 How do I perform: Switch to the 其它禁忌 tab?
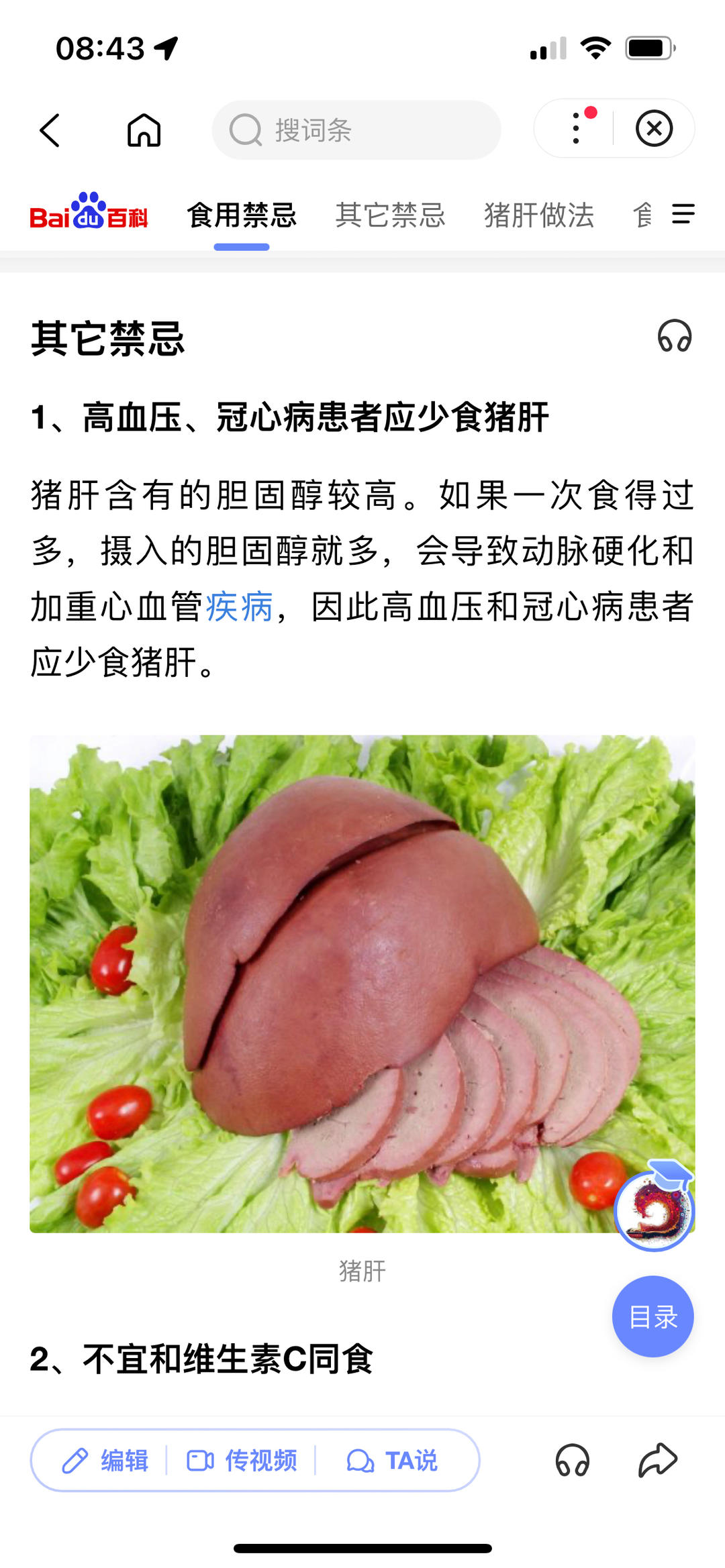pos(390,215)
